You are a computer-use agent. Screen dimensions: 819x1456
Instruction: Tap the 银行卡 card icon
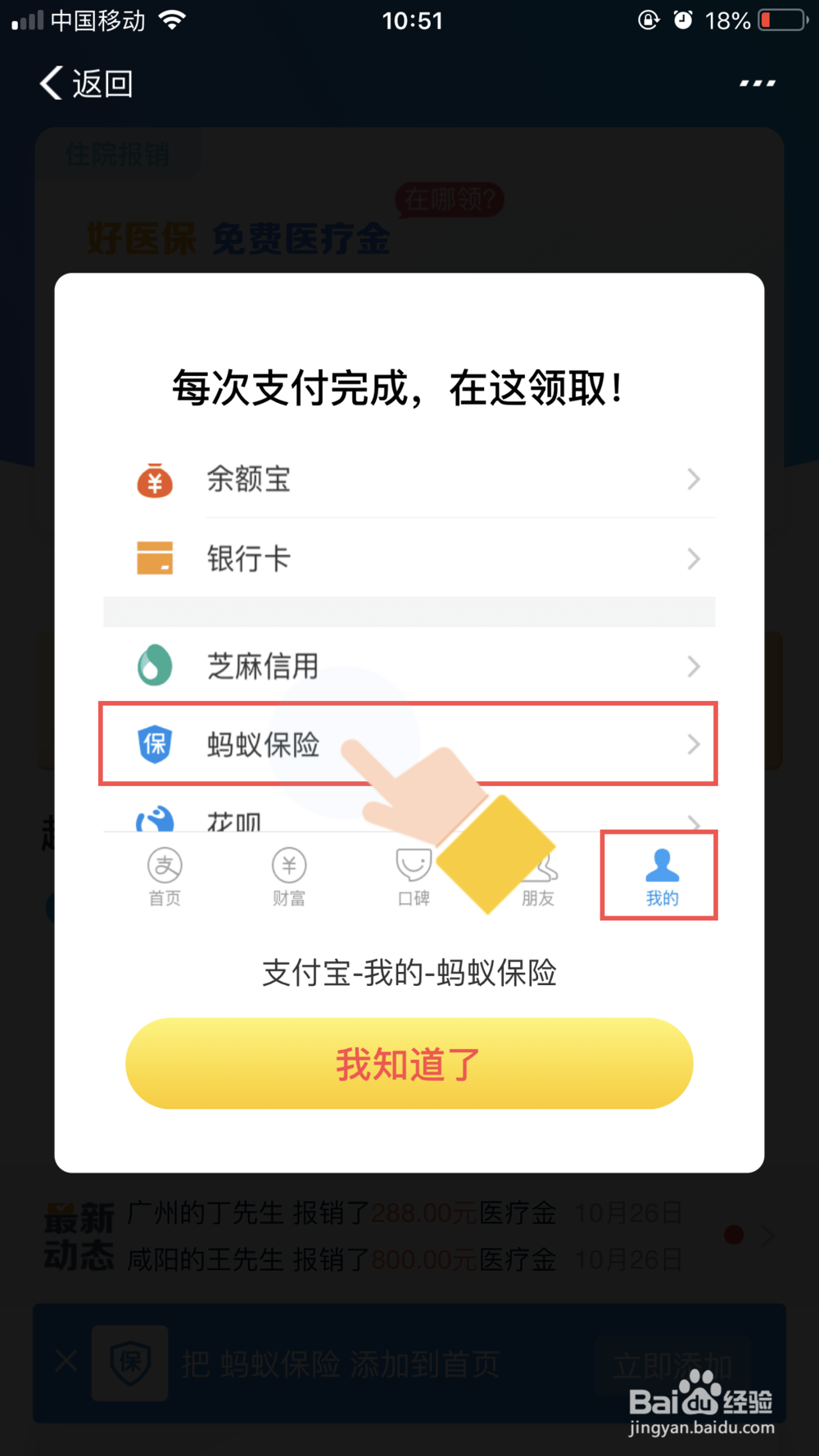[x=154, y=558]
